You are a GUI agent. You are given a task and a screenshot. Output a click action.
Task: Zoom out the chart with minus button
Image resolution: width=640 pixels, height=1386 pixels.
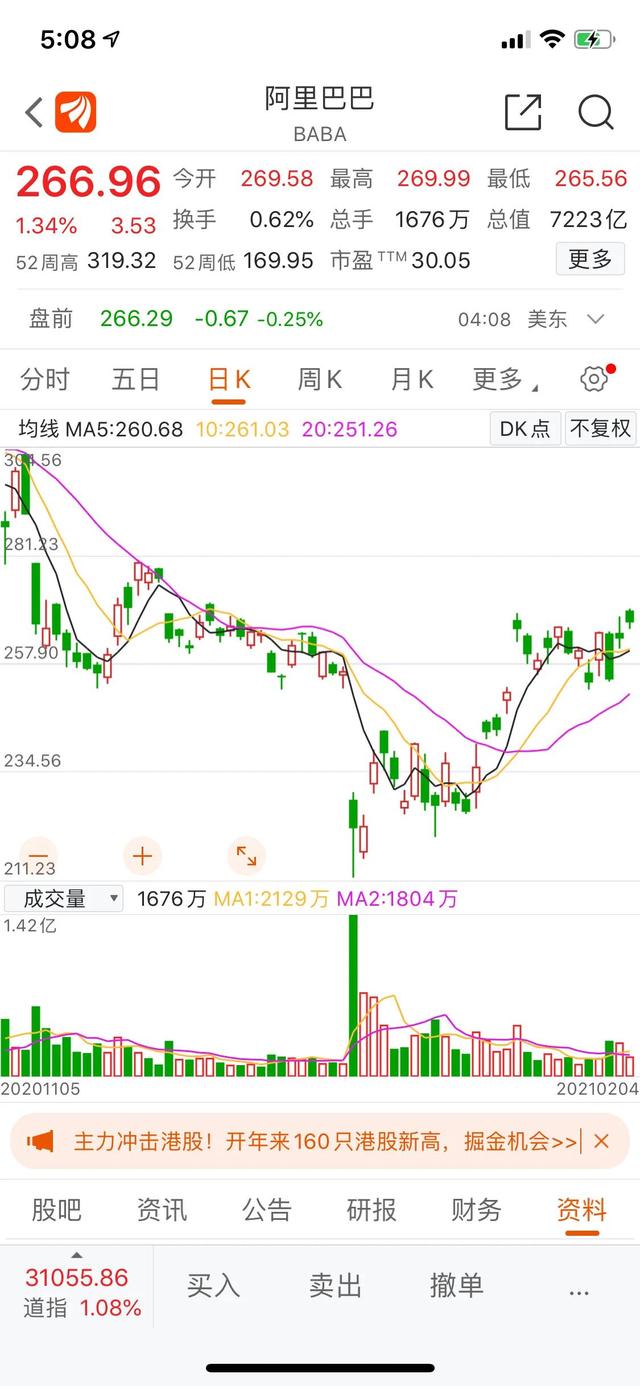(38, 856)
